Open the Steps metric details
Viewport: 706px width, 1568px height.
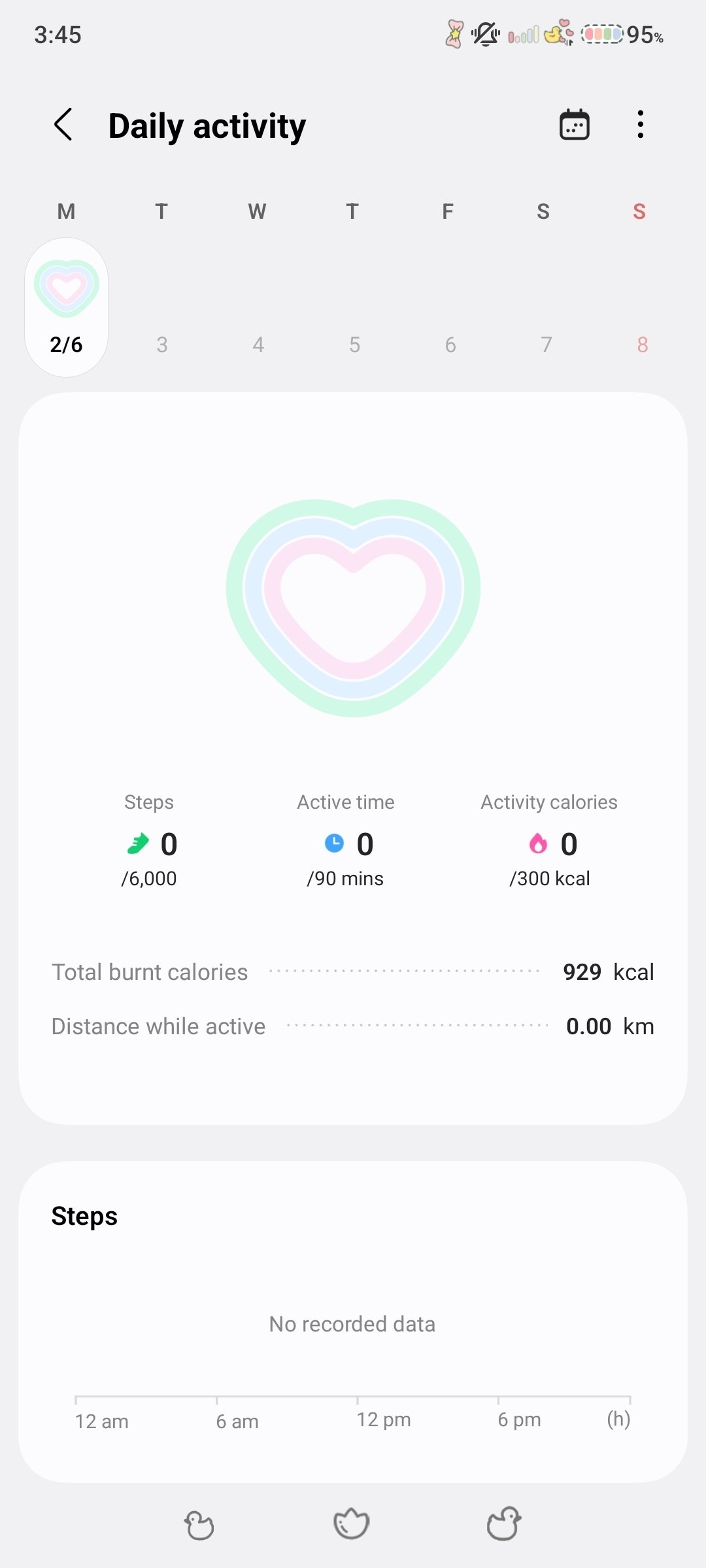coord(149,840)
